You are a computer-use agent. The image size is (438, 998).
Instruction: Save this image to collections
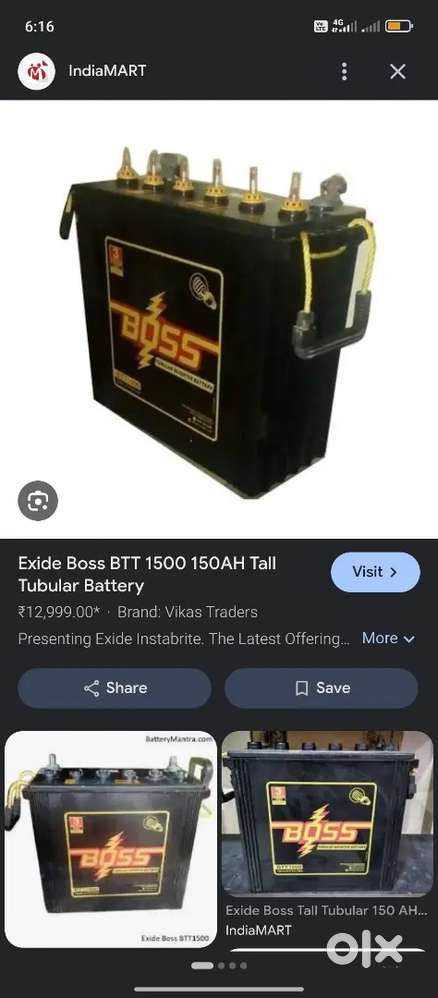[321, 688]
